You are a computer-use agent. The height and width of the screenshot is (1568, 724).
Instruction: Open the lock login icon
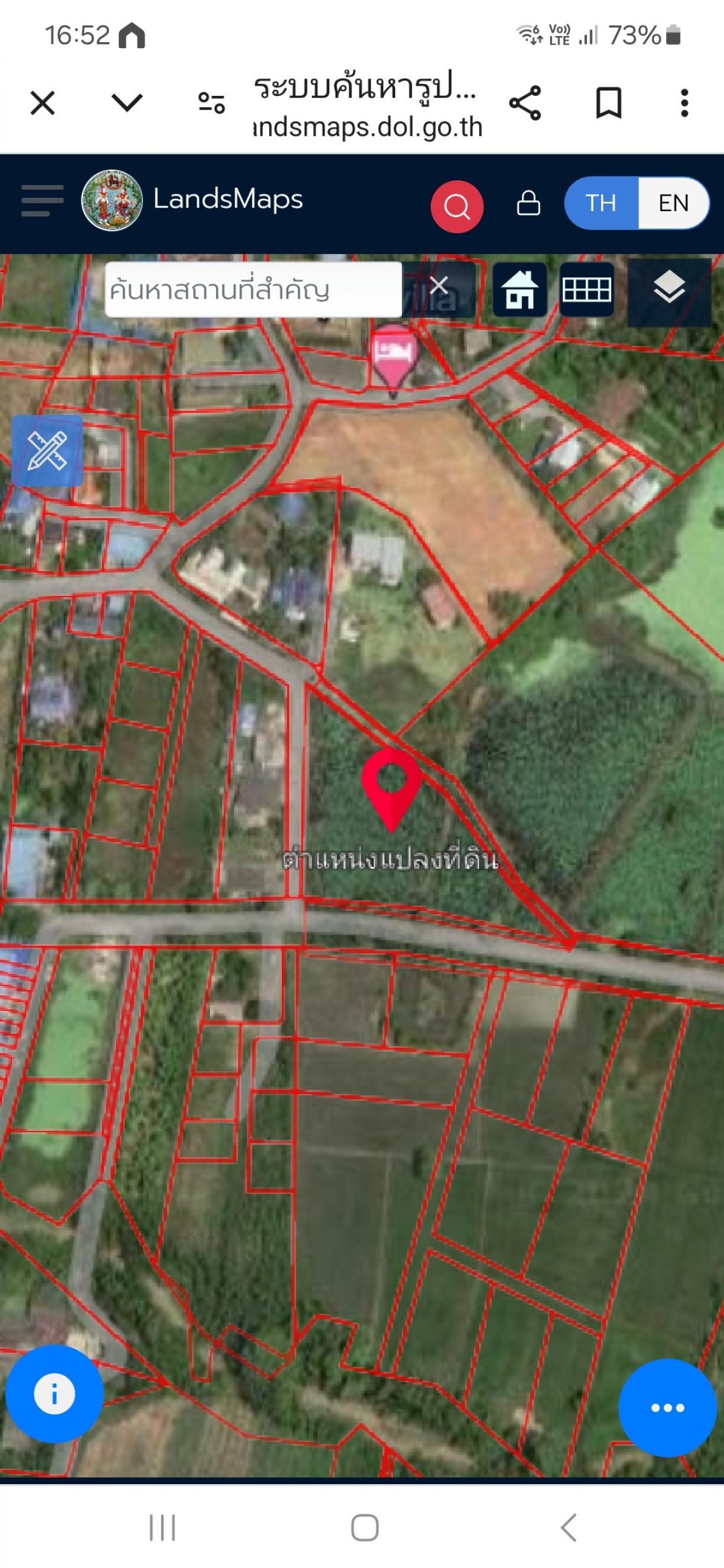pos(528,203)
